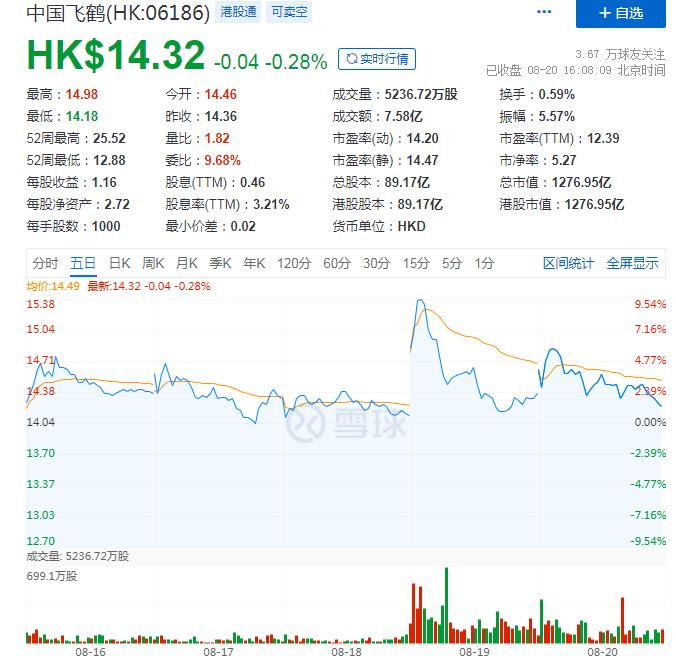Show the 周K chart
676x658 pixels.
point(153,263)
